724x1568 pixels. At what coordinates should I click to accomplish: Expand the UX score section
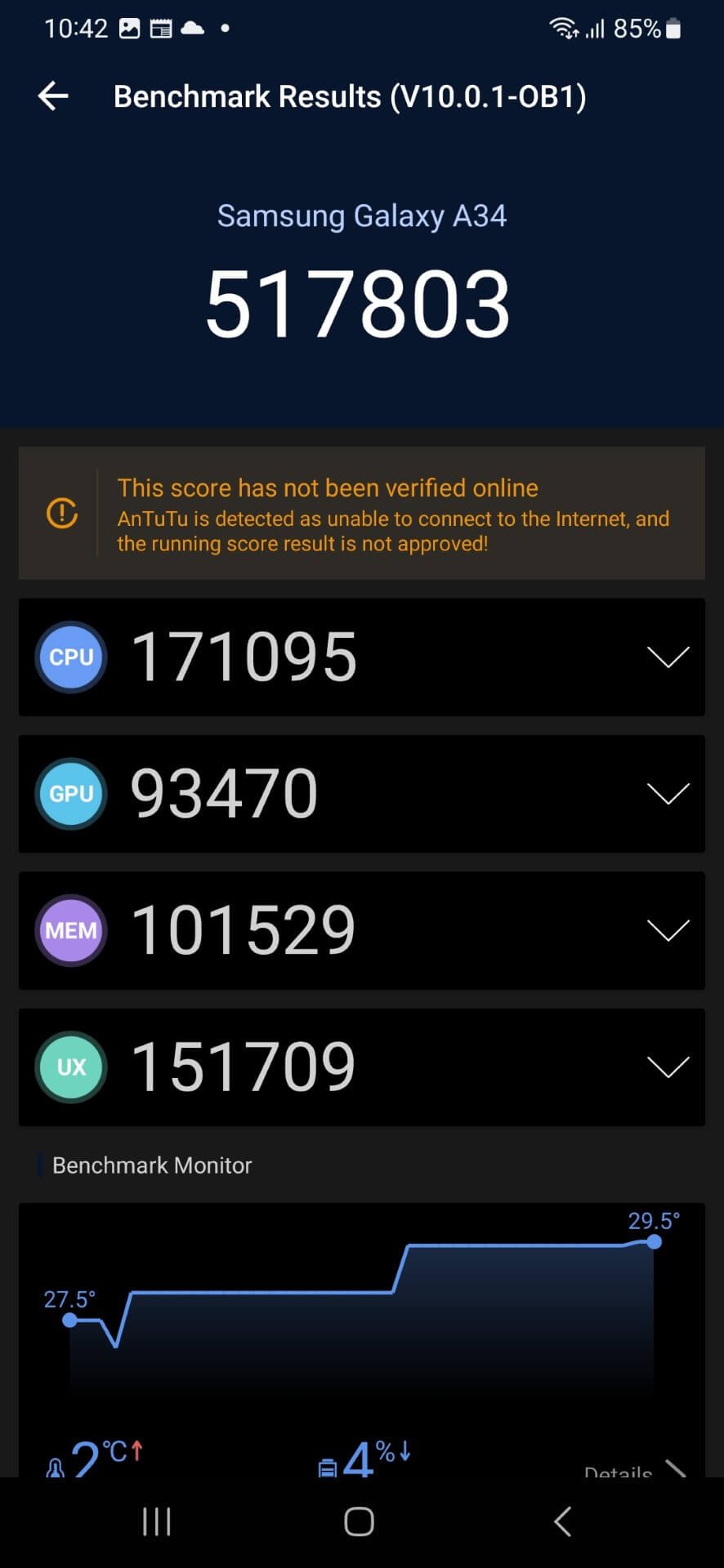[x=667, y=1067]
